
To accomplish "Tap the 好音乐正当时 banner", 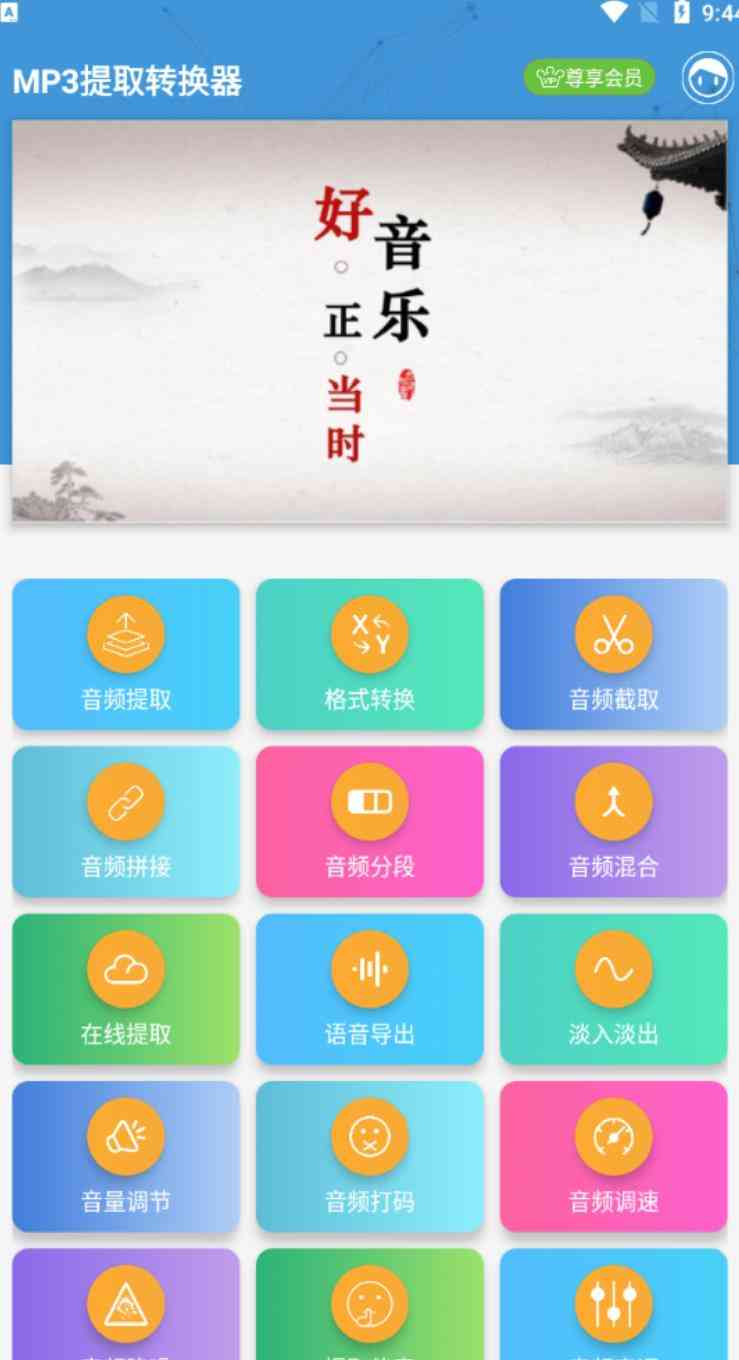I will point(369,320).
